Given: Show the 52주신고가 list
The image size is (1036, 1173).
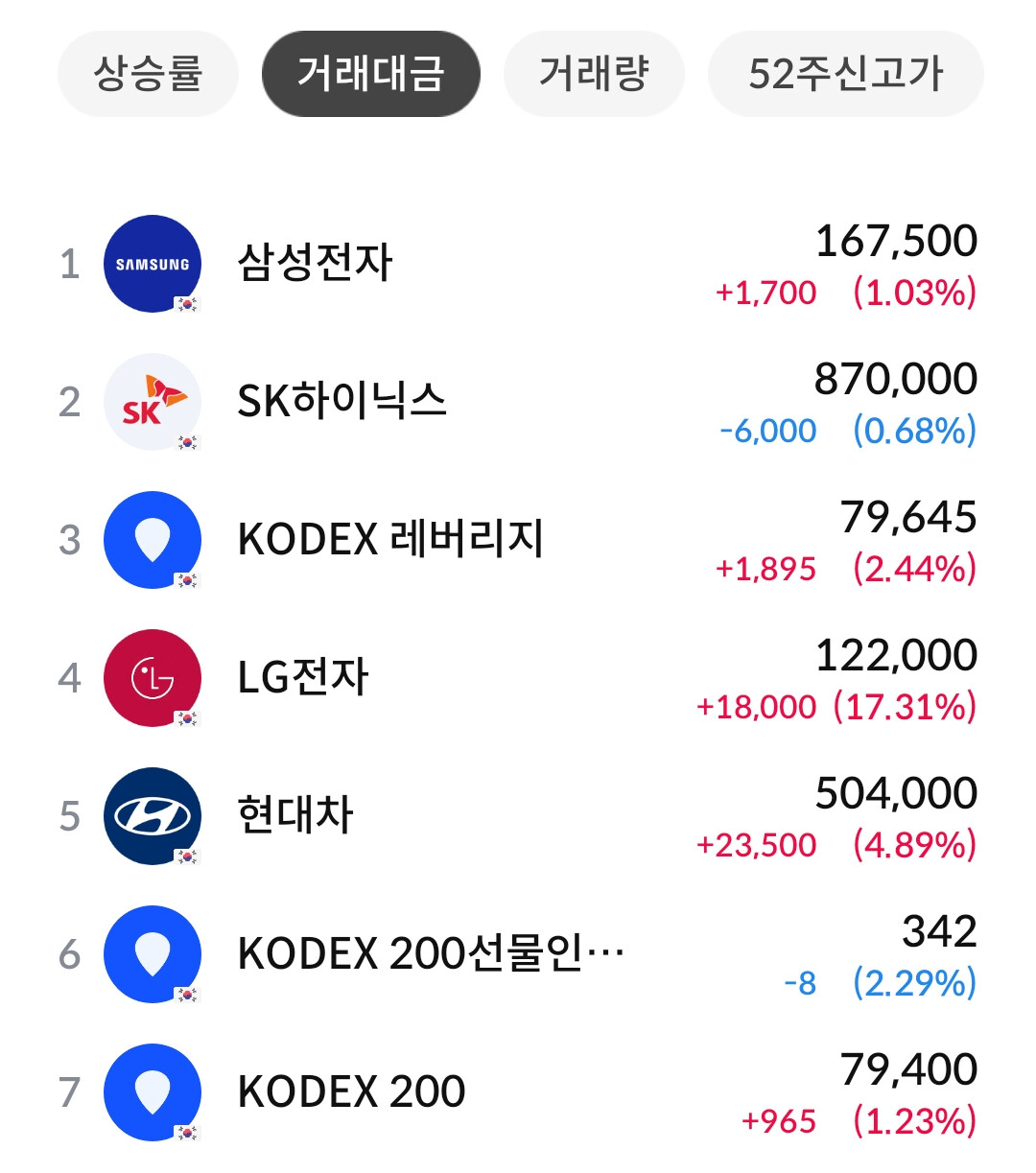Looking at the screenshot, I should 846,74.
